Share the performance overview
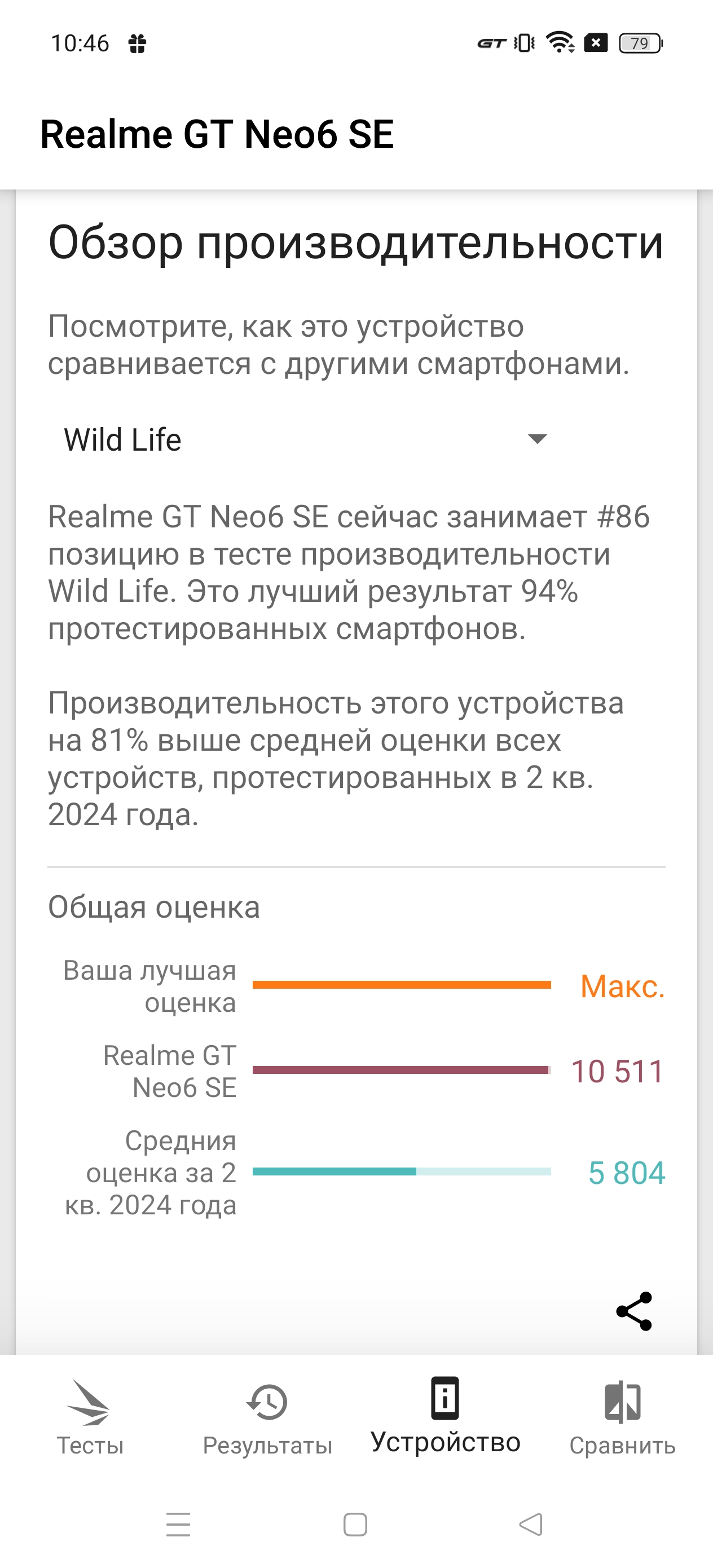Screen dimensions: 713x1568 634,1311
